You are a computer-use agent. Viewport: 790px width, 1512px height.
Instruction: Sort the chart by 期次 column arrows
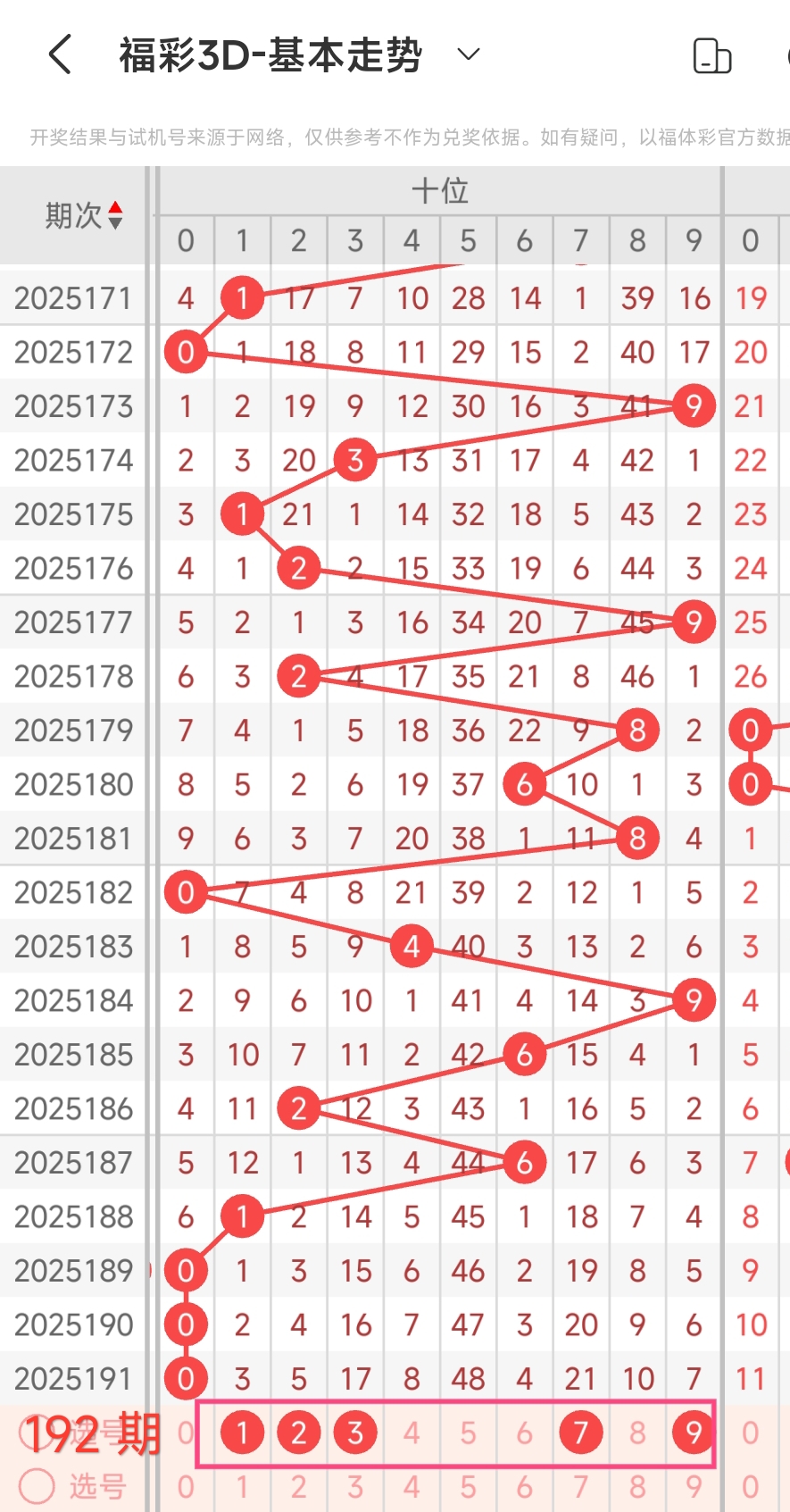(114, 215)
